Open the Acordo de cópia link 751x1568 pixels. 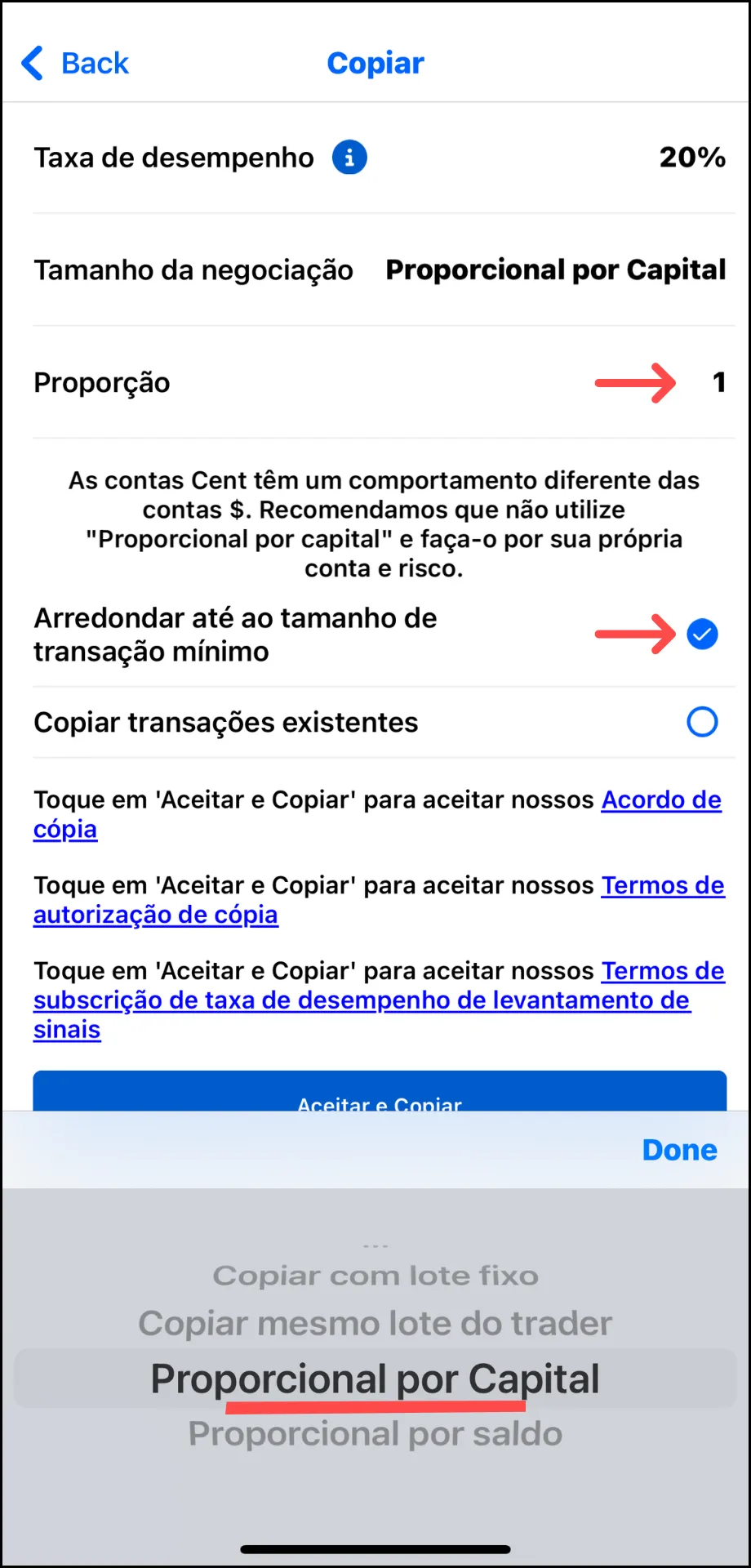pos(377,814)
